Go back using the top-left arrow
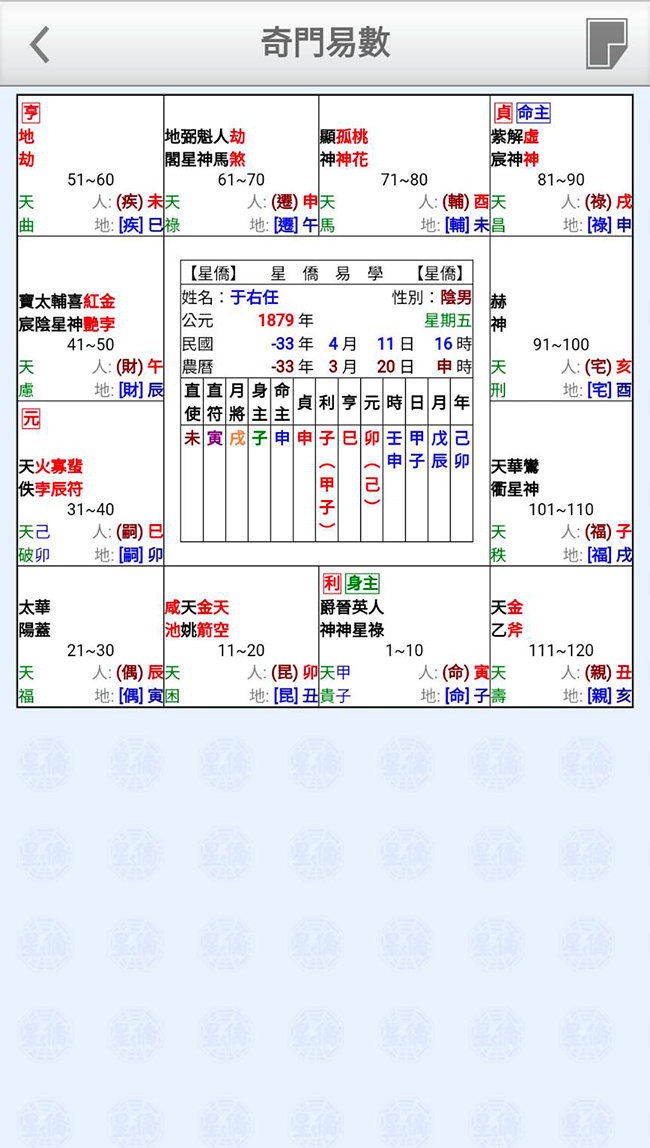This screenshot has width=650, height=1148. point(40,45)
